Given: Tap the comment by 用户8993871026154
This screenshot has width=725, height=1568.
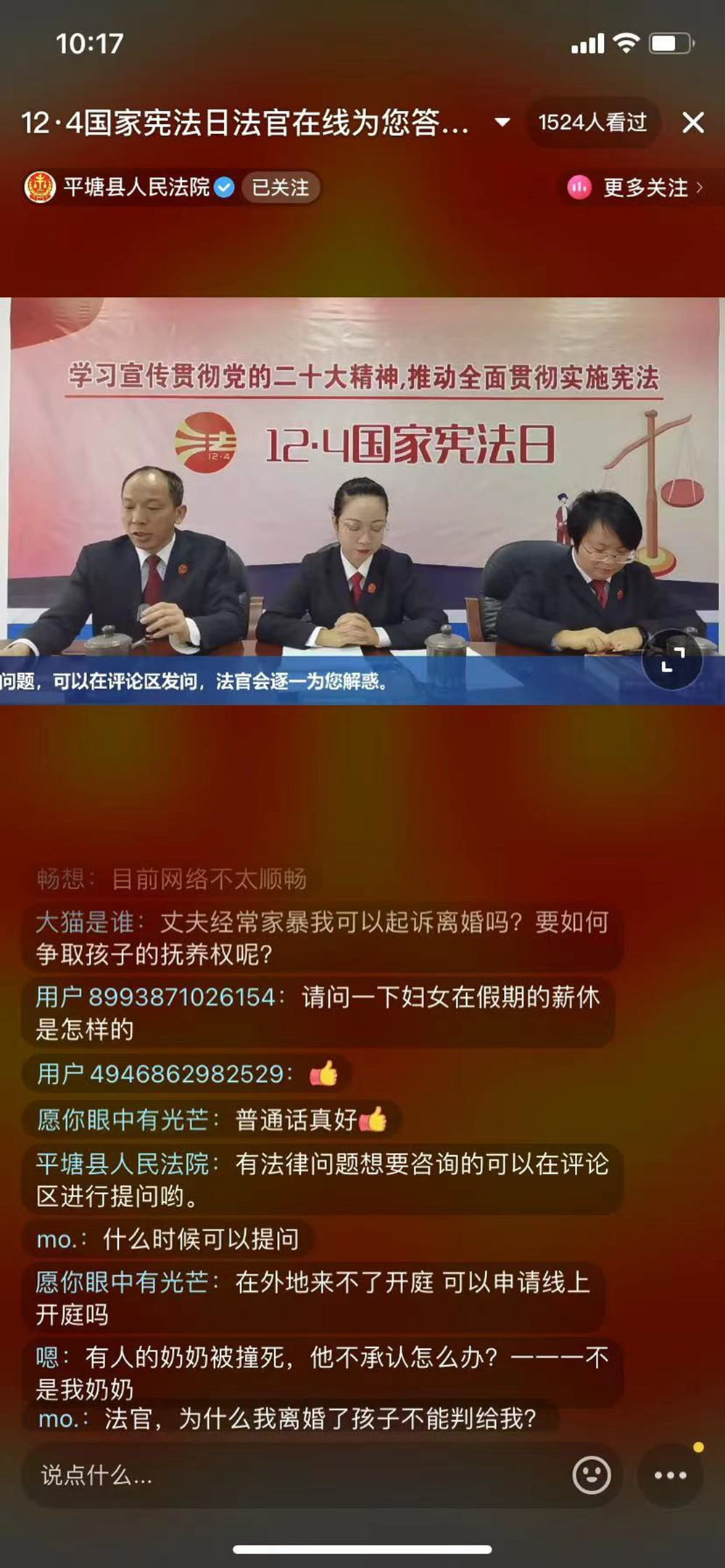Looking at the screenshot, I should 318,1012.
